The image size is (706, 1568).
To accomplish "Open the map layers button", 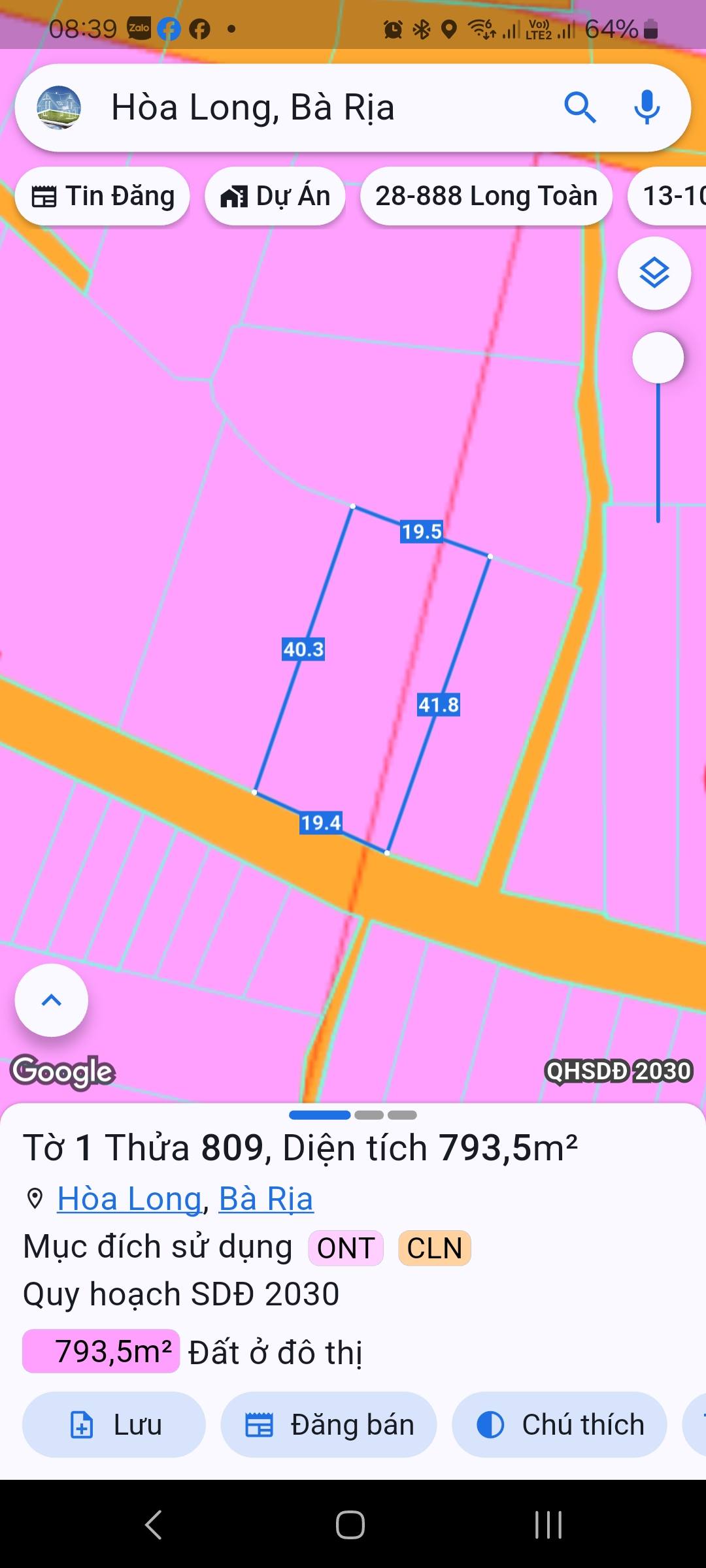I will (654, 273).
